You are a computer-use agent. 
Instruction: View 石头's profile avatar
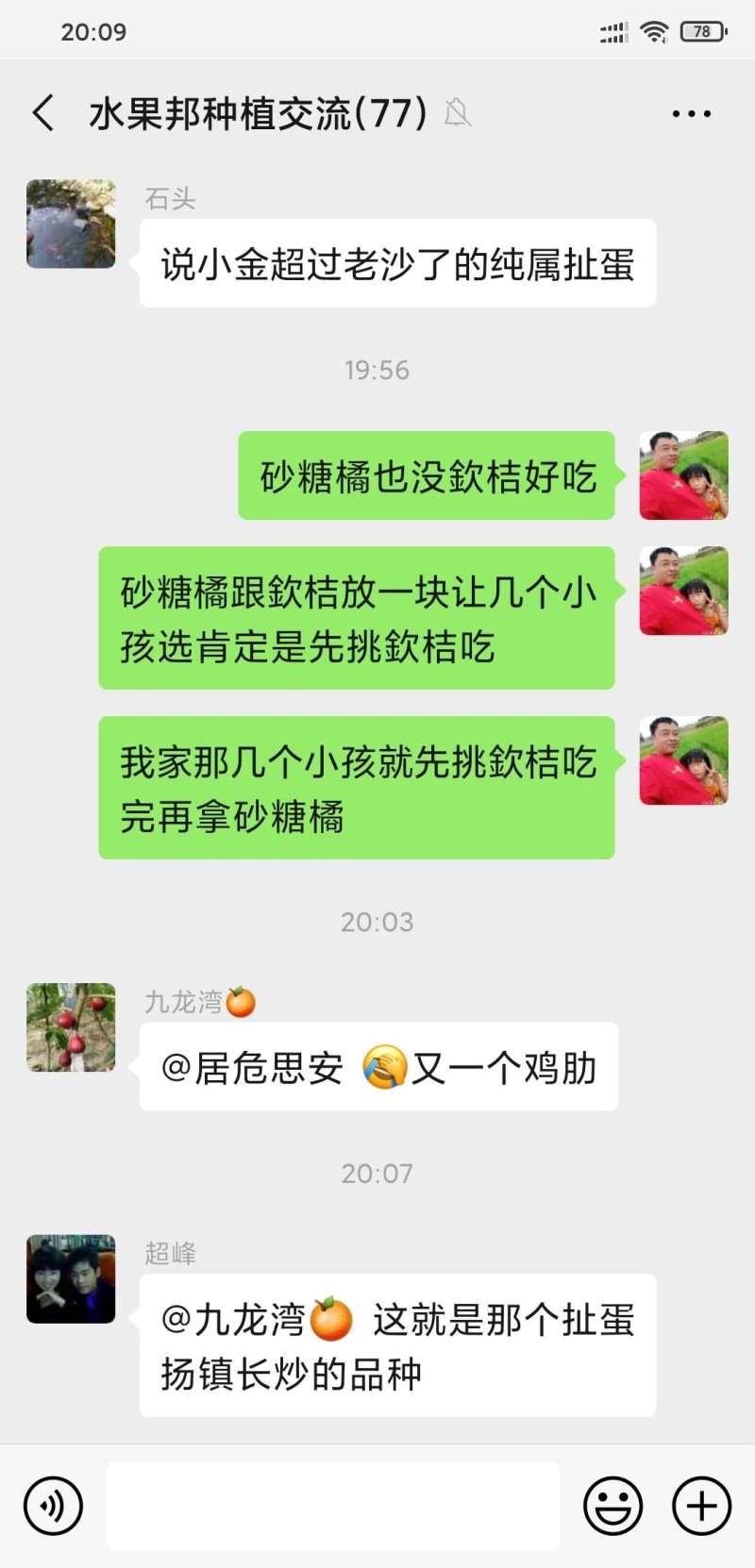71,225
